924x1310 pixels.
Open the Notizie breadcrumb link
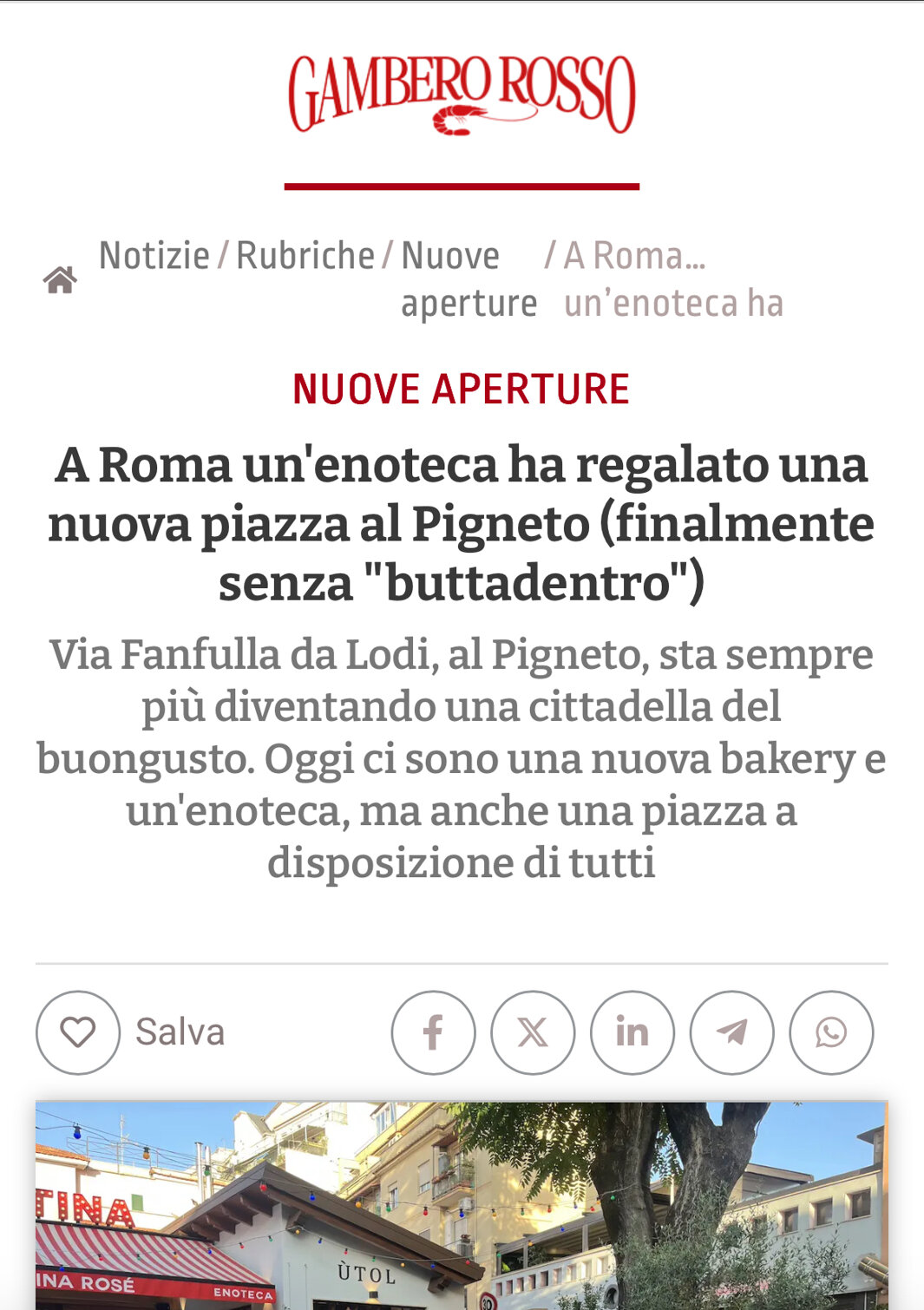154,256
